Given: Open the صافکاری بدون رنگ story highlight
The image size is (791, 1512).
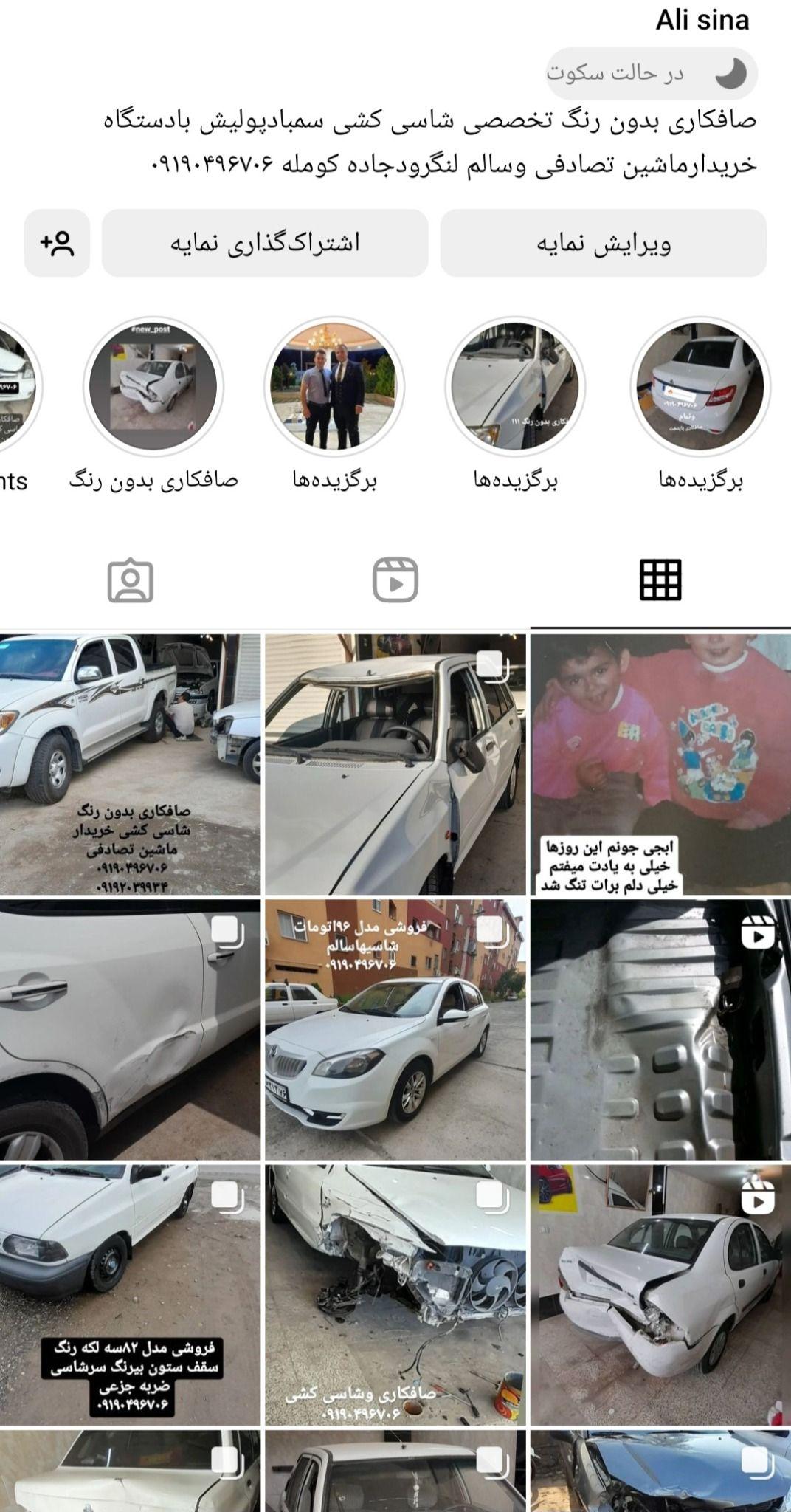Looking at the screenshot, I should (153, 386).
